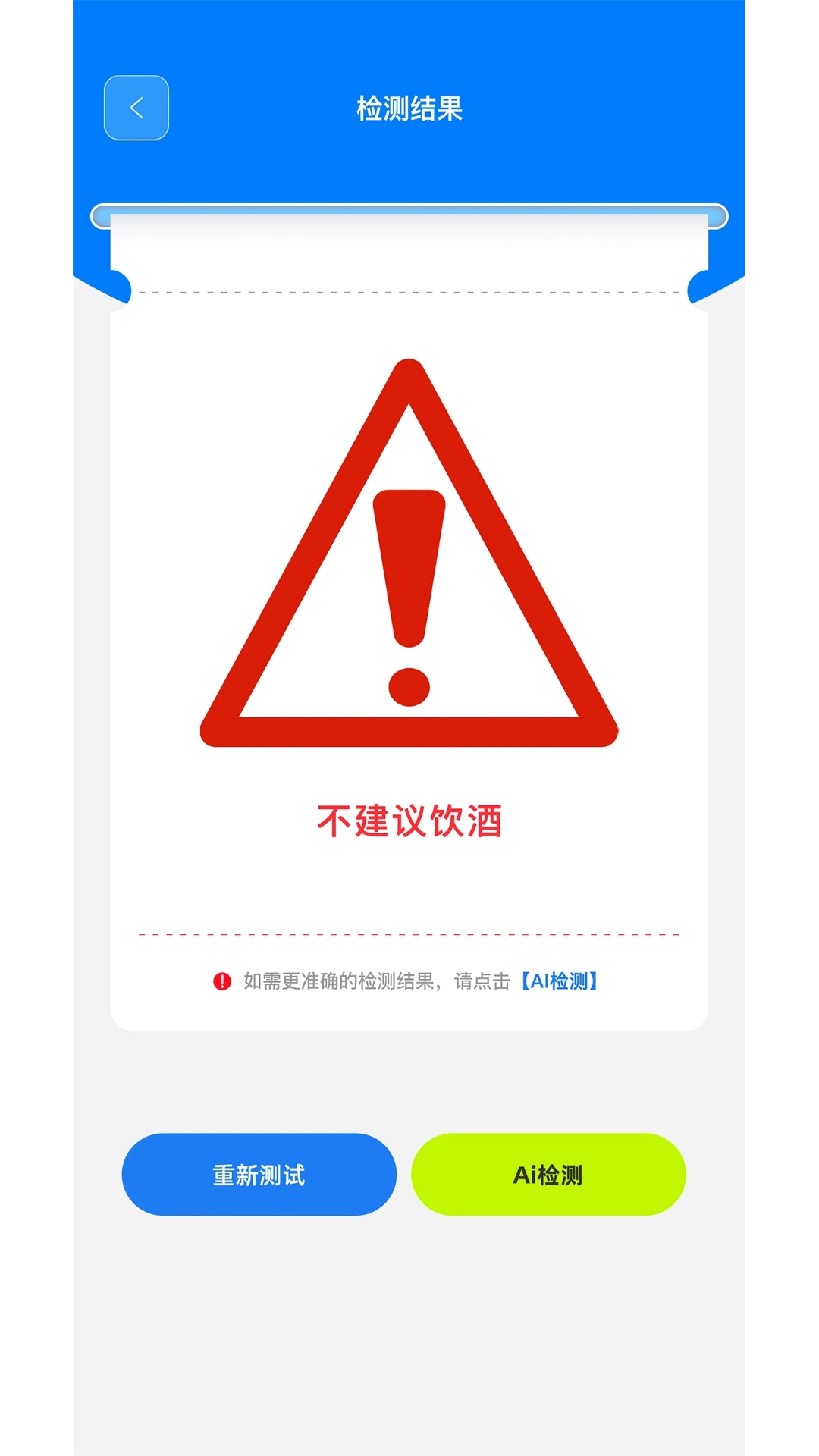Click the back arrow icon in the header
The width and height of the screenshot is (819, 1456).
point(136,108)
